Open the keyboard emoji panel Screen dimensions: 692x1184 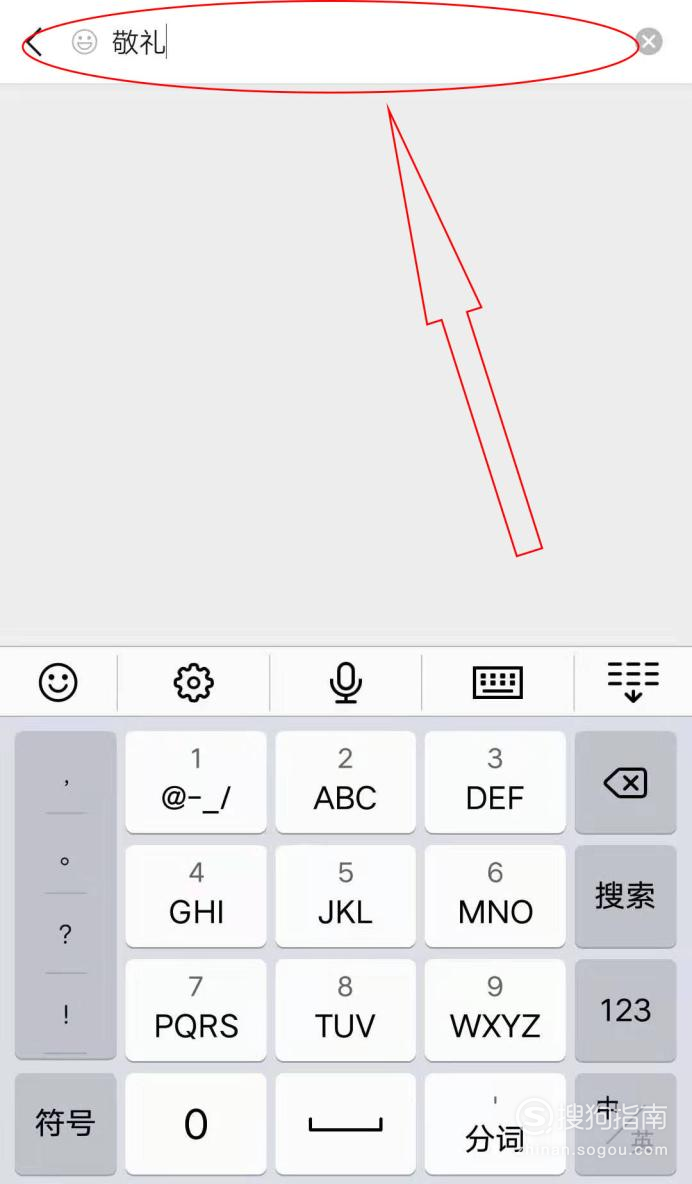pos(58,682)
